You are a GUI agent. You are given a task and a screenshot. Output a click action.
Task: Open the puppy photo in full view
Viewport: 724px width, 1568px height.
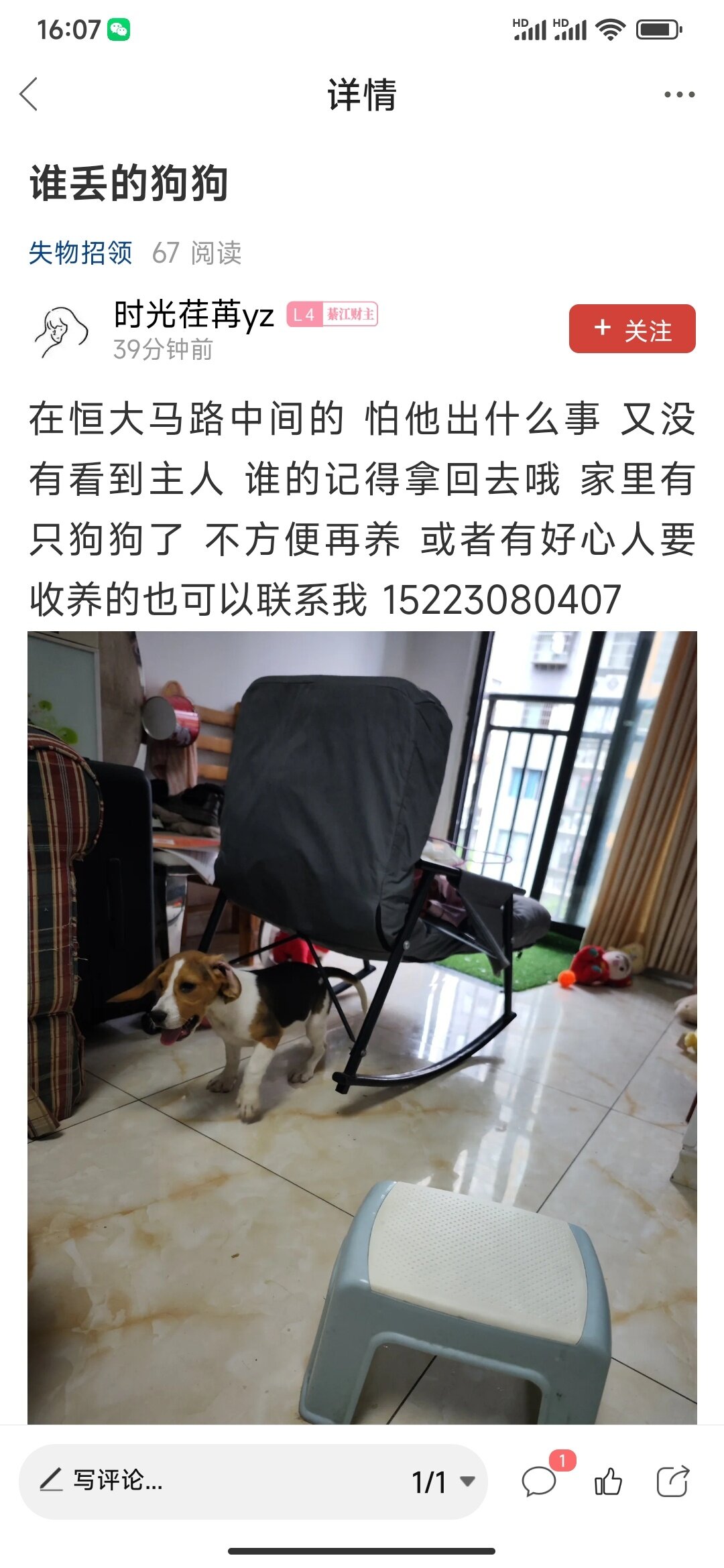click(x=362, y=1028)
